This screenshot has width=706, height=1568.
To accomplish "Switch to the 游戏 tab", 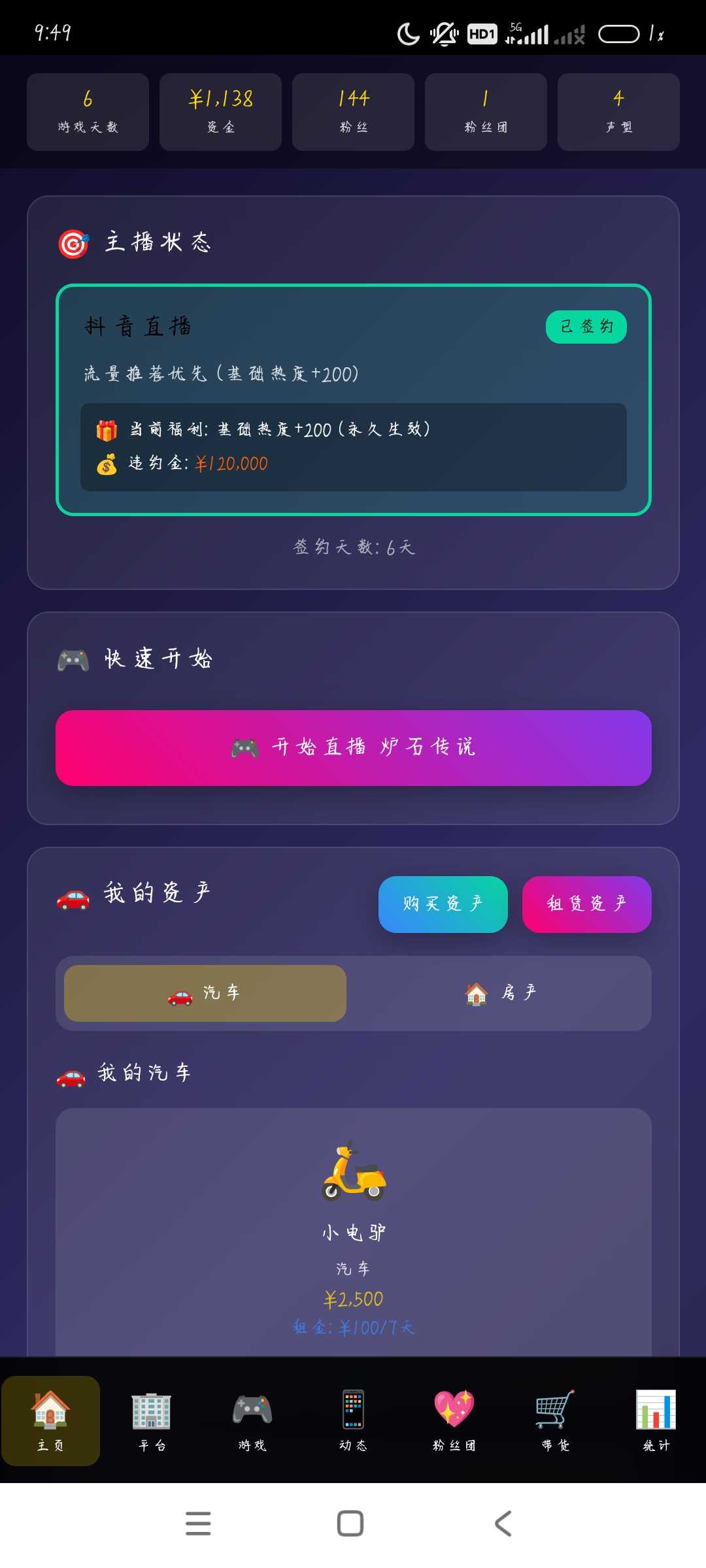I will tap(252, 1420).
